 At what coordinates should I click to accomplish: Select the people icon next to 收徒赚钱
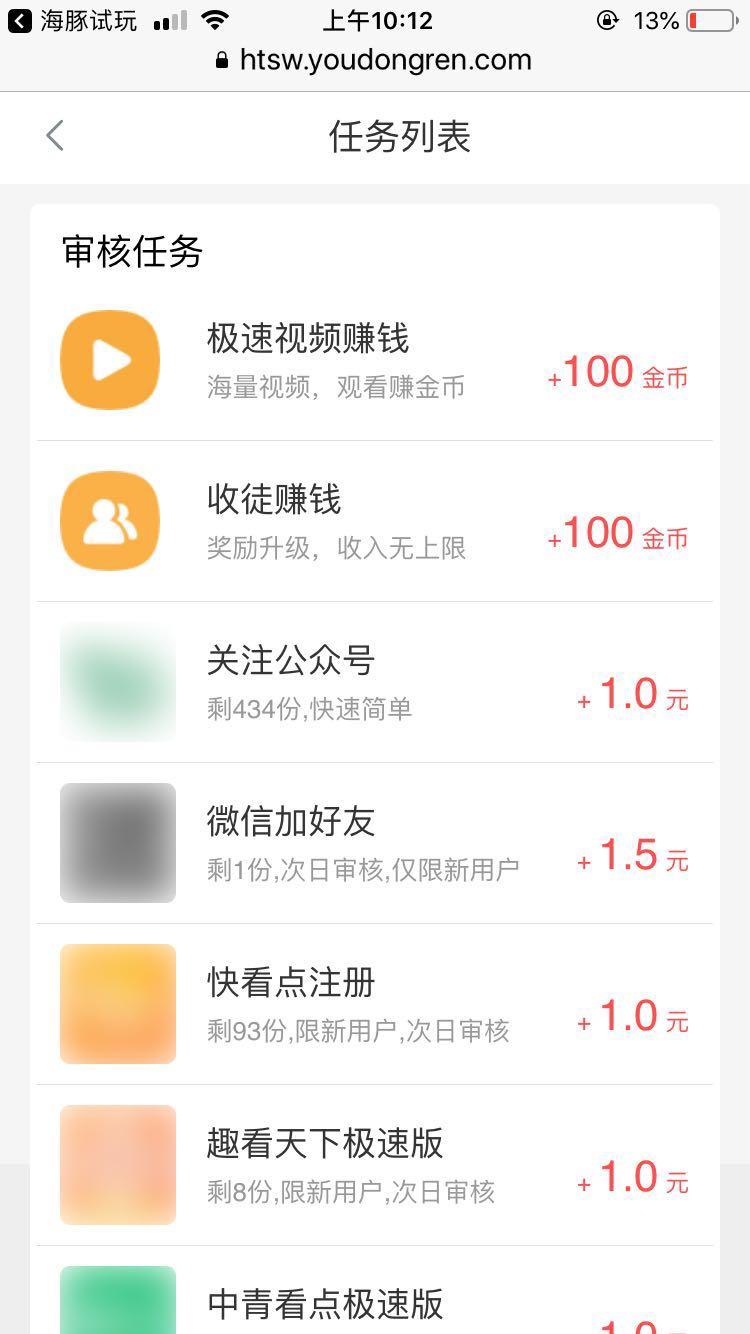[109, 520]
